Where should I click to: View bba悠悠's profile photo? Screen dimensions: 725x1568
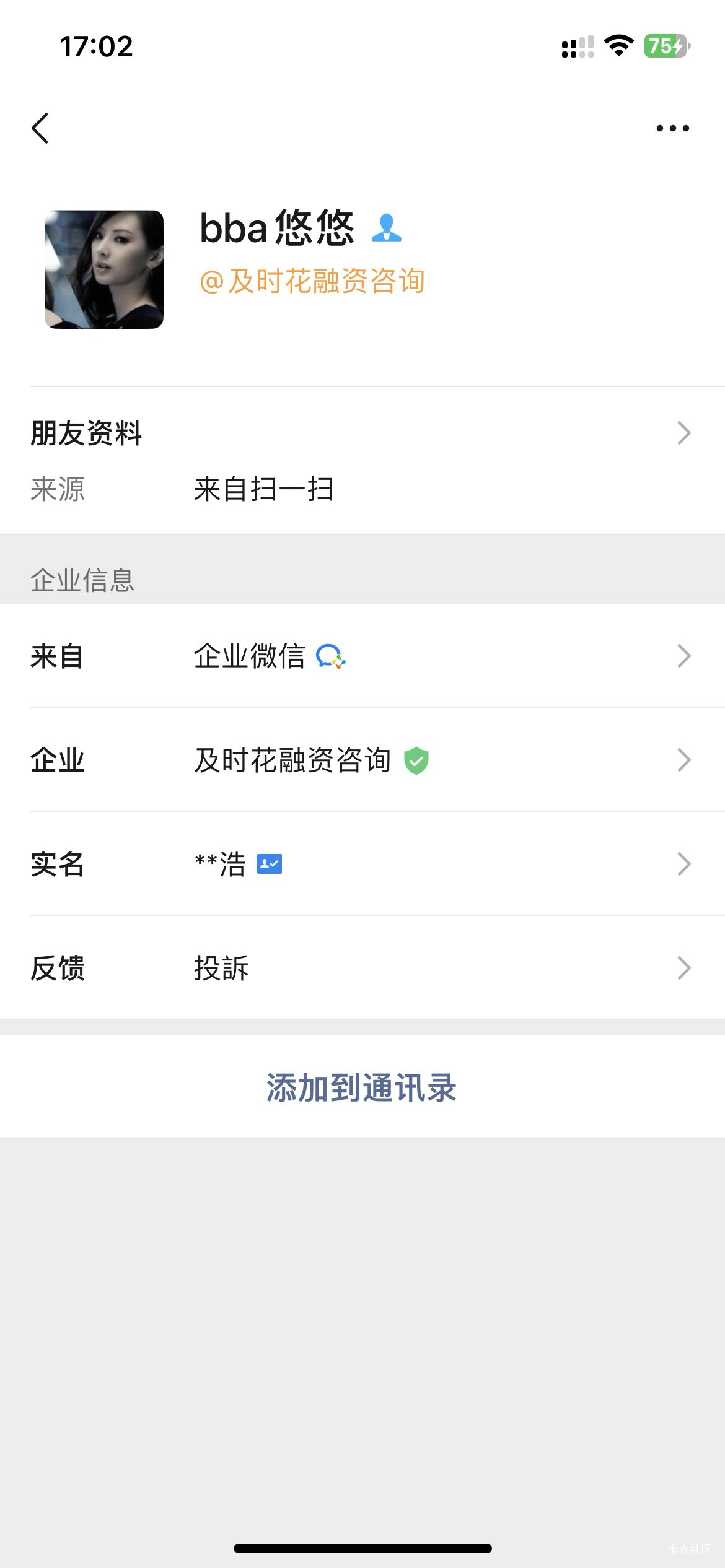coord(104,269)
